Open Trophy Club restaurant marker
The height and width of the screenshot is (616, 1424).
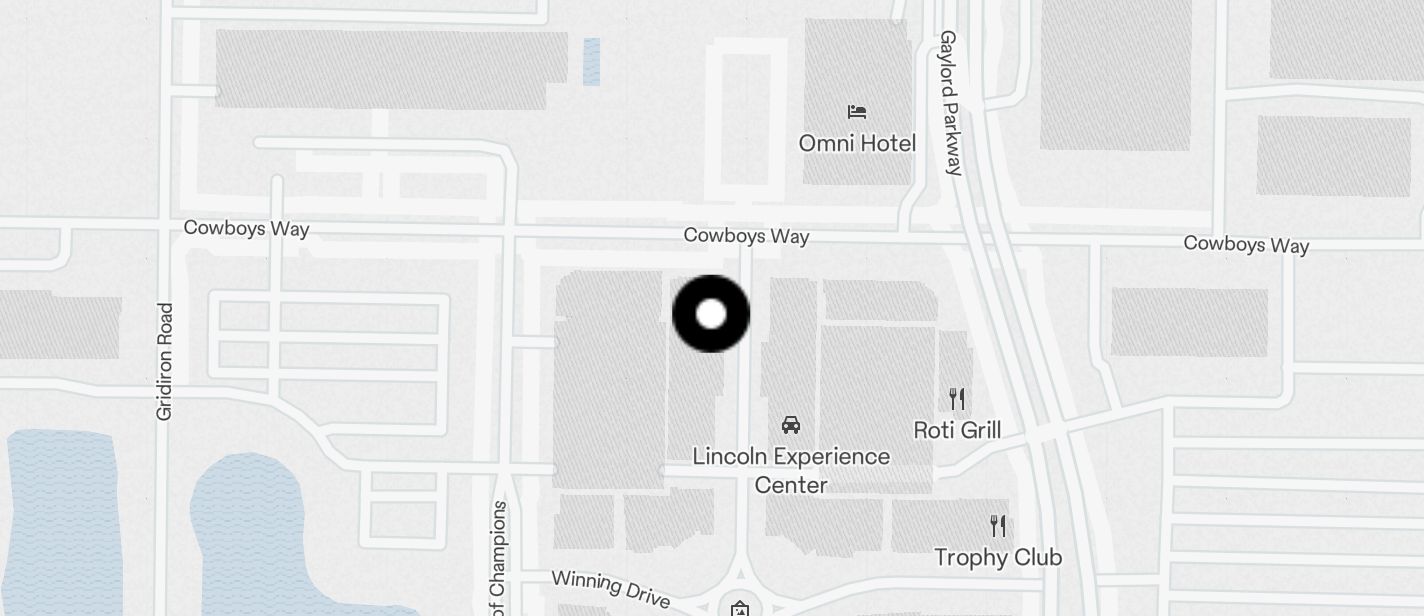pos(997,526)
